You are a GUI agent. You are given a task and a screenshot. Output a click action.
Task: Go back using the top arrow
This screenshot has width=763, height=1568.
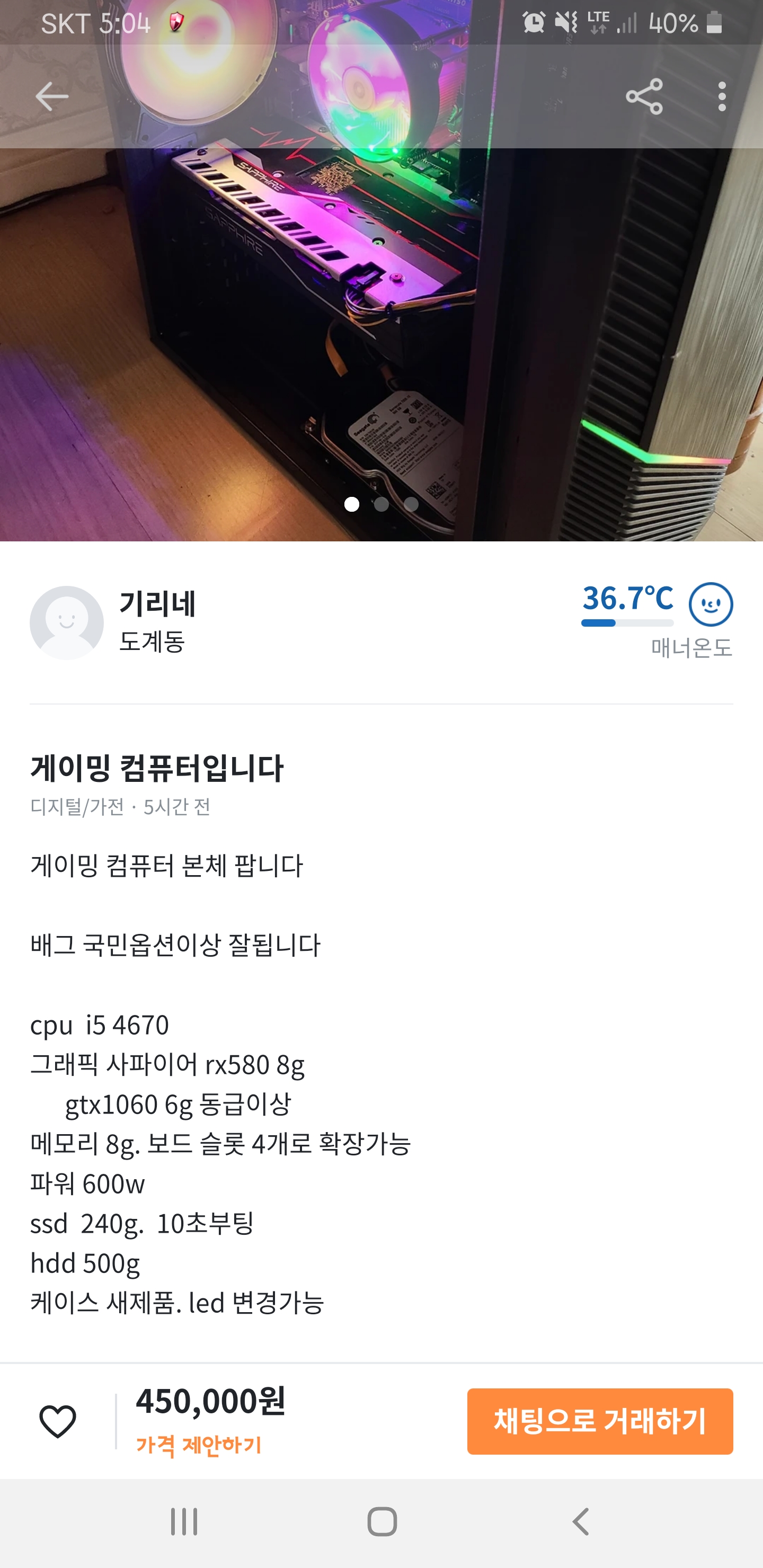(51, 96)
